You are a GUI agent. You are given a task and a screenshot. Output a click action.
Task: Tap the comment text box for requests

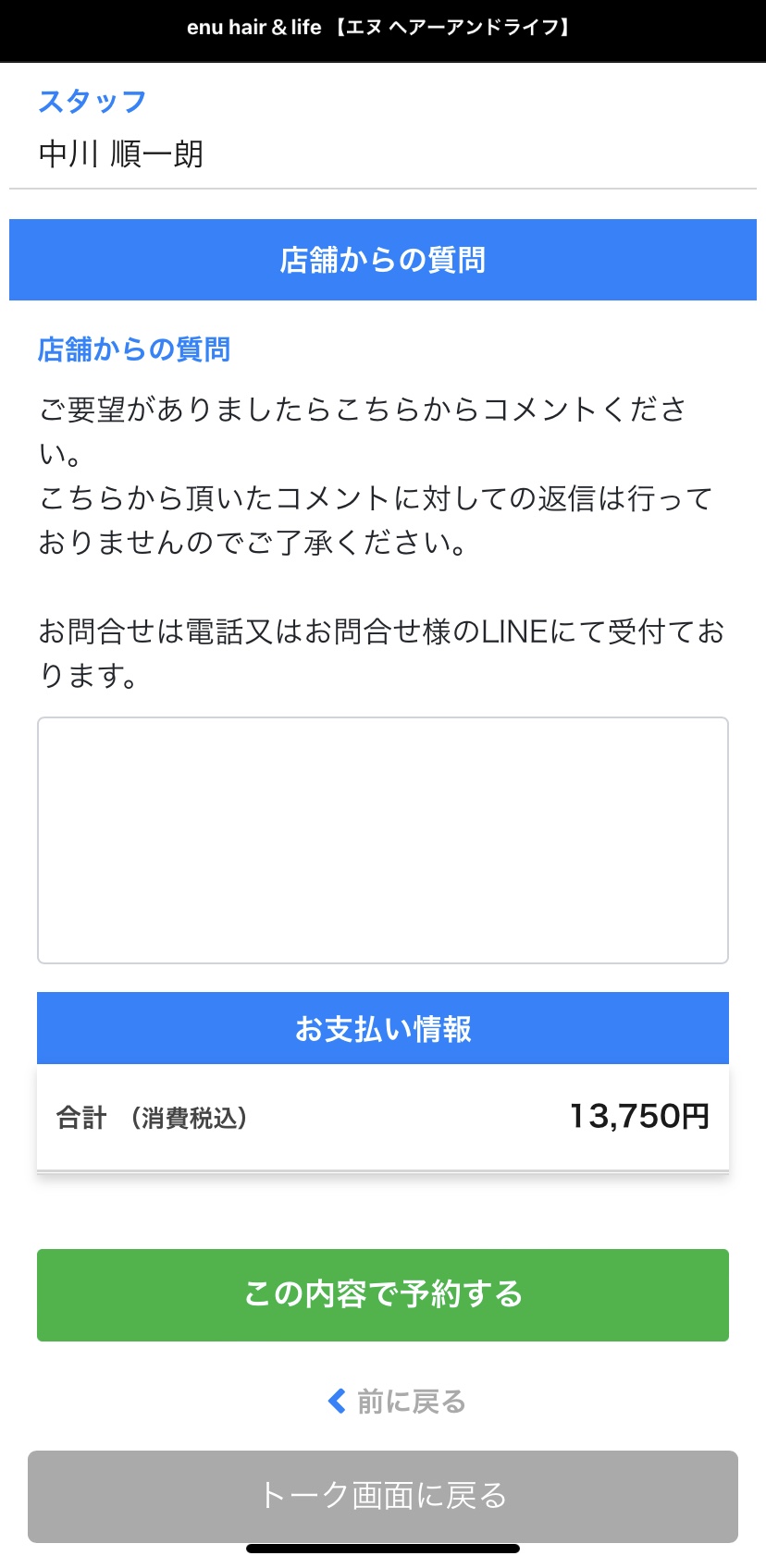coord(383,840)
